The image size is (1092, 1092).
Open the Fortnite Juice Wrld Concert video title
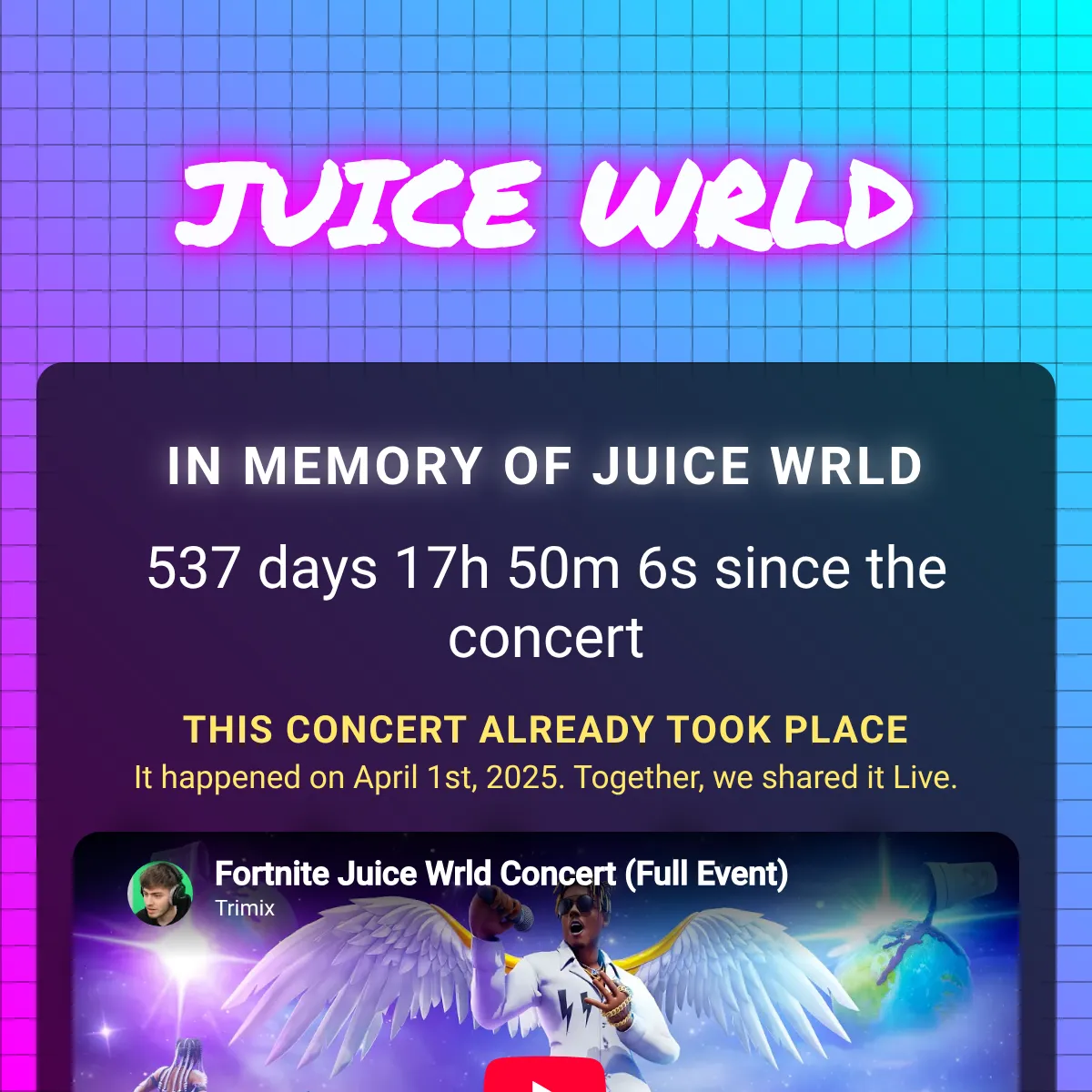(501, 874)
